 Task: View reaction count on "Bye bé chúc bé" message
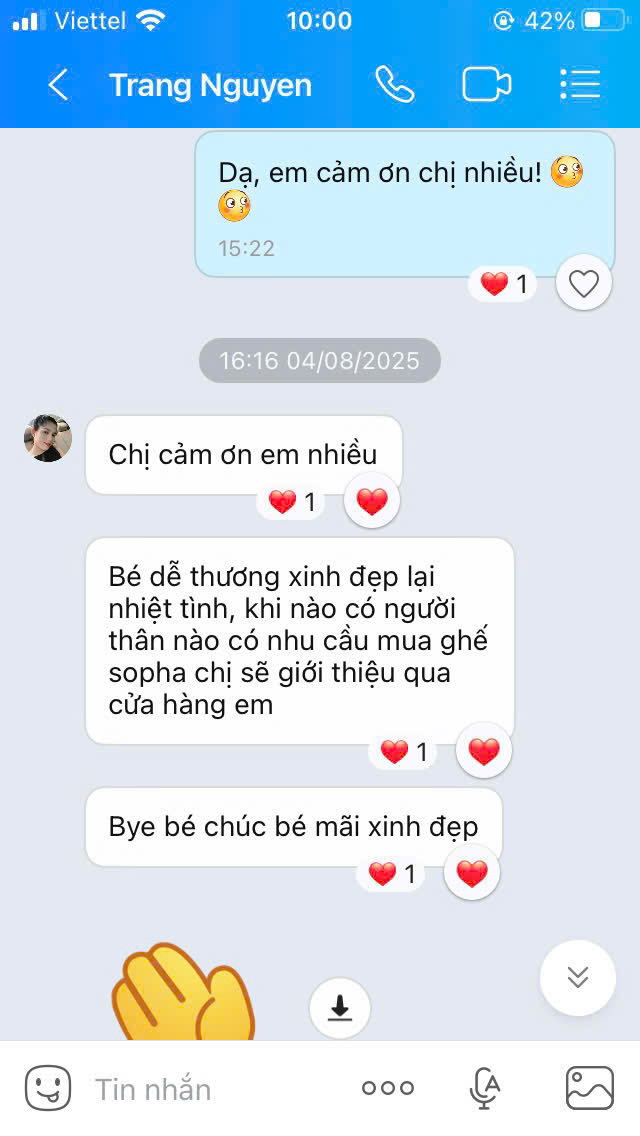click(391, 874)
